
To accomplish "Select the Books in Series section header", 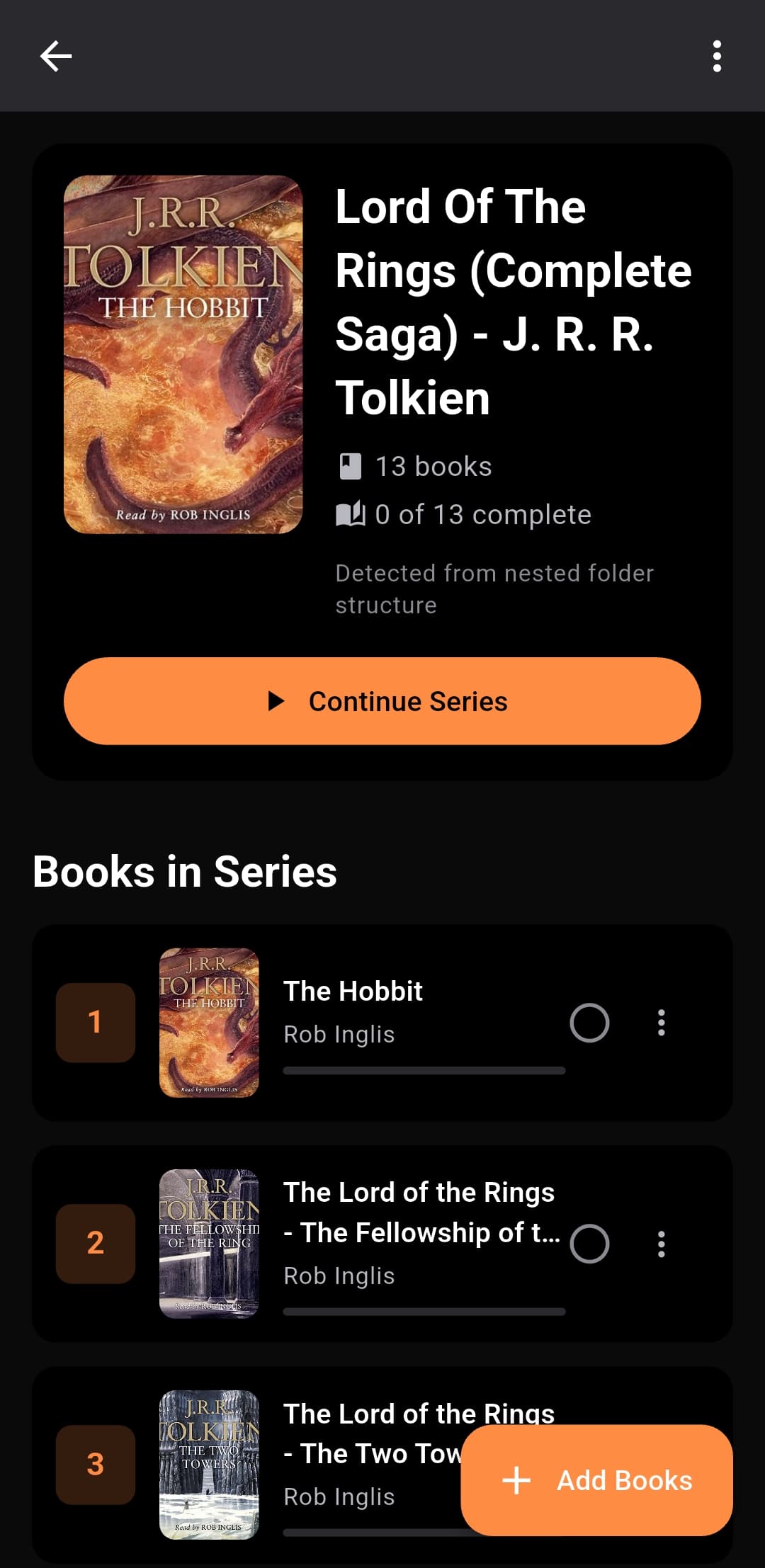I will (x=186, y=870).
